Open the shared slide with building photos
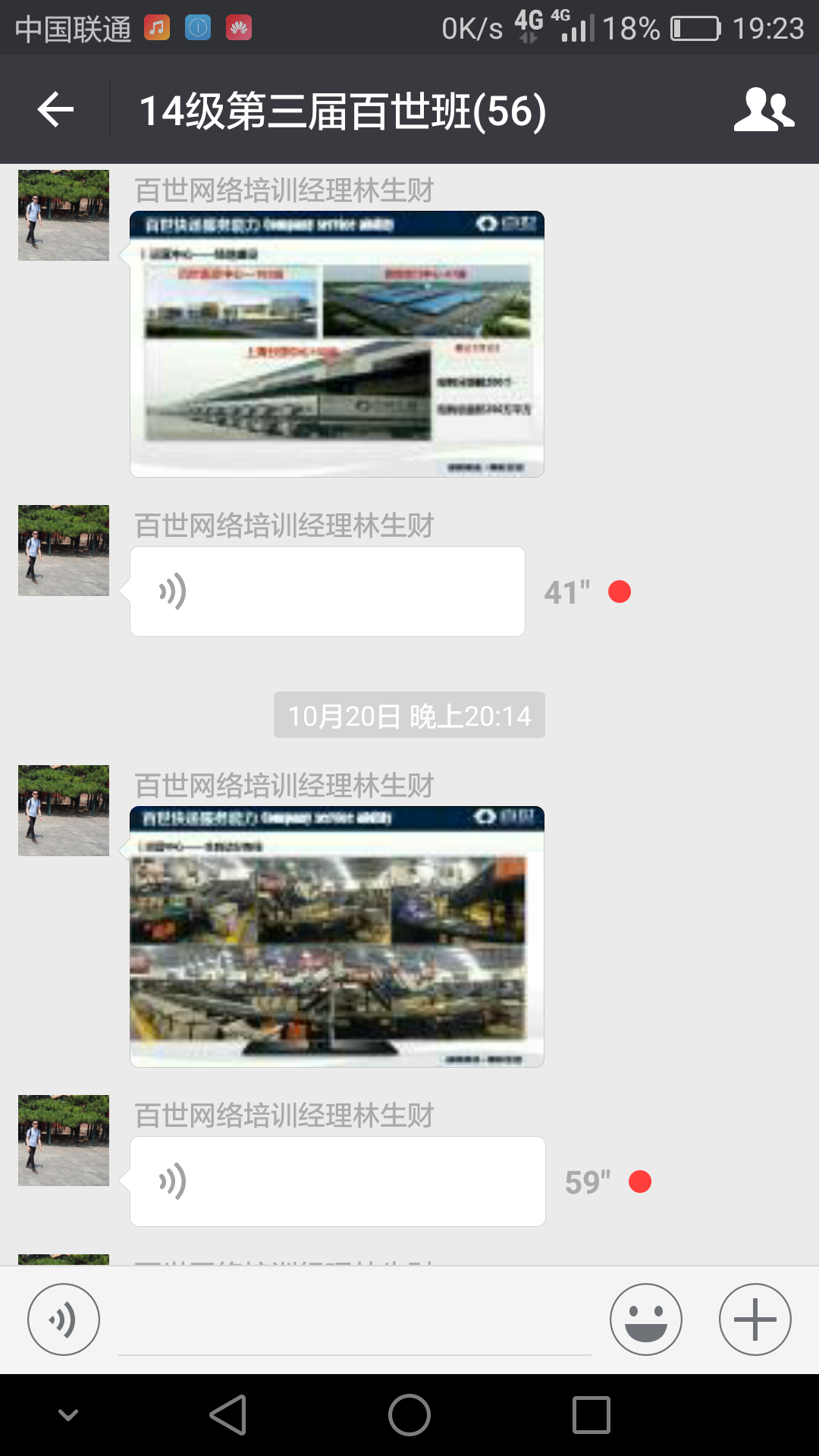Viewport: 819px width, 1456px height. [337, 344]
